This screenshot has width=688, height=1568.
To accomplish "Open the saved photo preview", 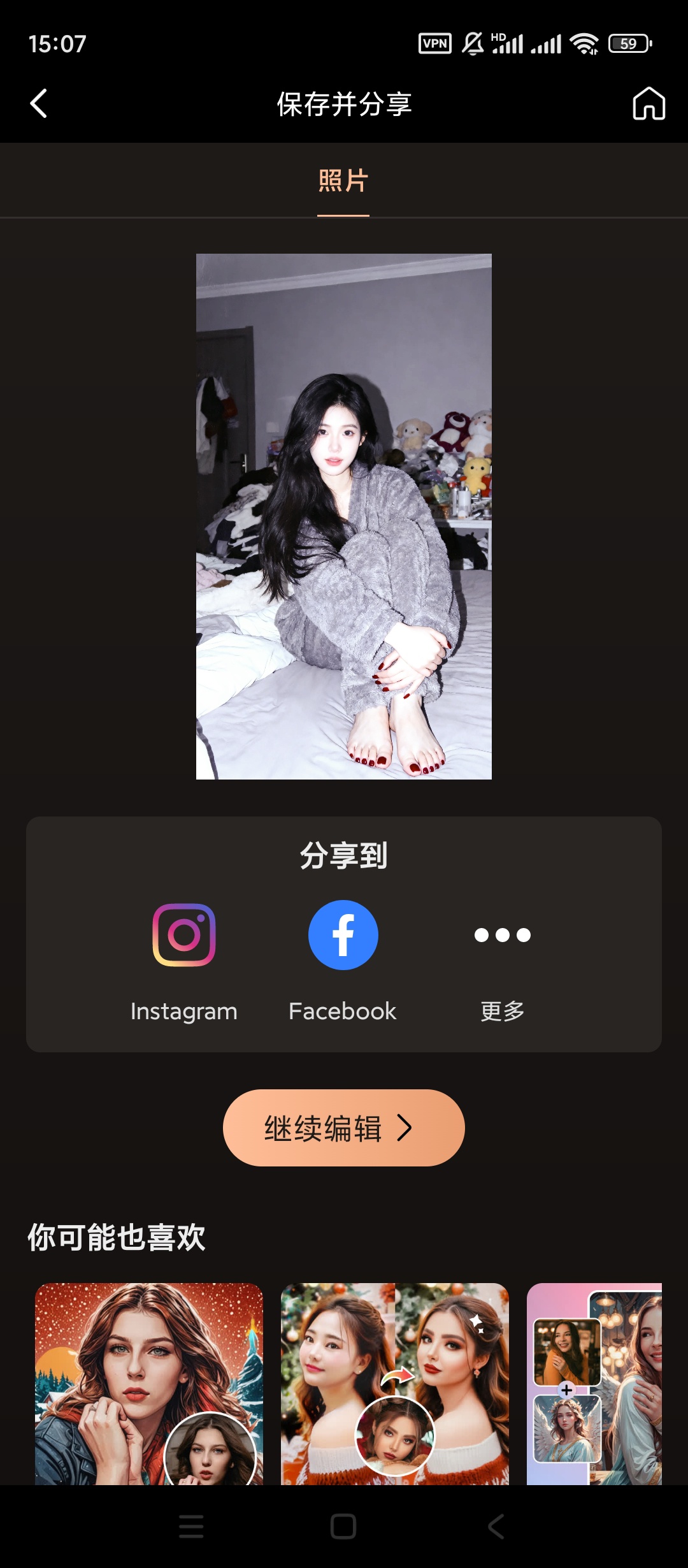I will click(344, 516).
